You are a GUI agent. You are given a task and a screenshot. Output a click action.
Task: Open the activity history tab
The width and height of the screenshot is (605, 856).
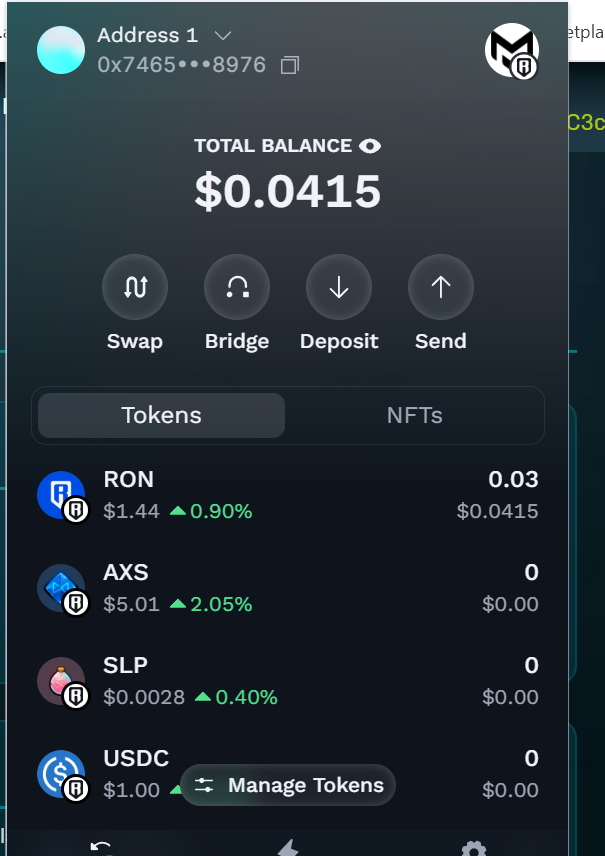(101, 848)
